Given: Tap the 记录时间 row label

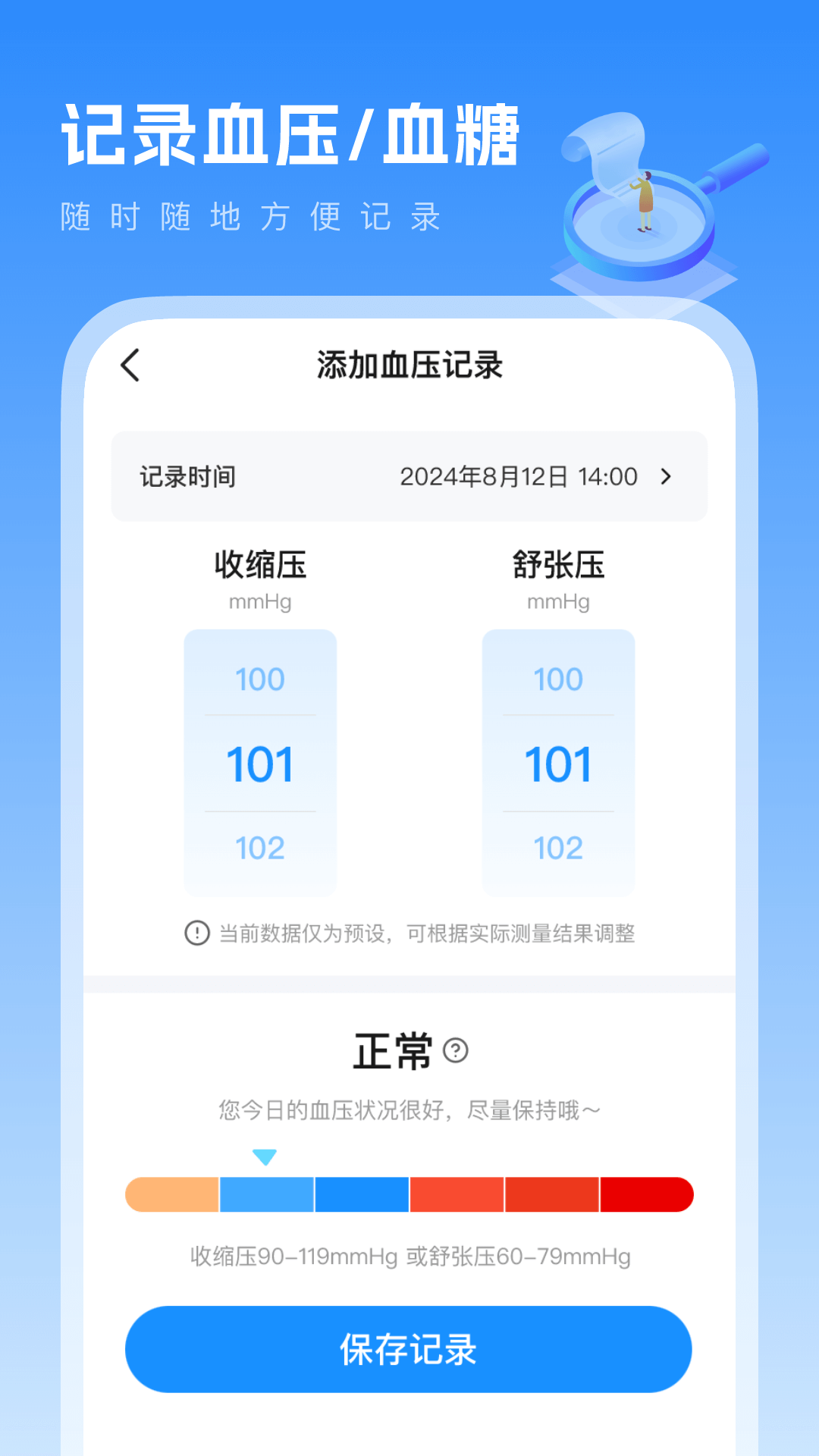Looking at the screenshot, I should [x=188, y=477].
